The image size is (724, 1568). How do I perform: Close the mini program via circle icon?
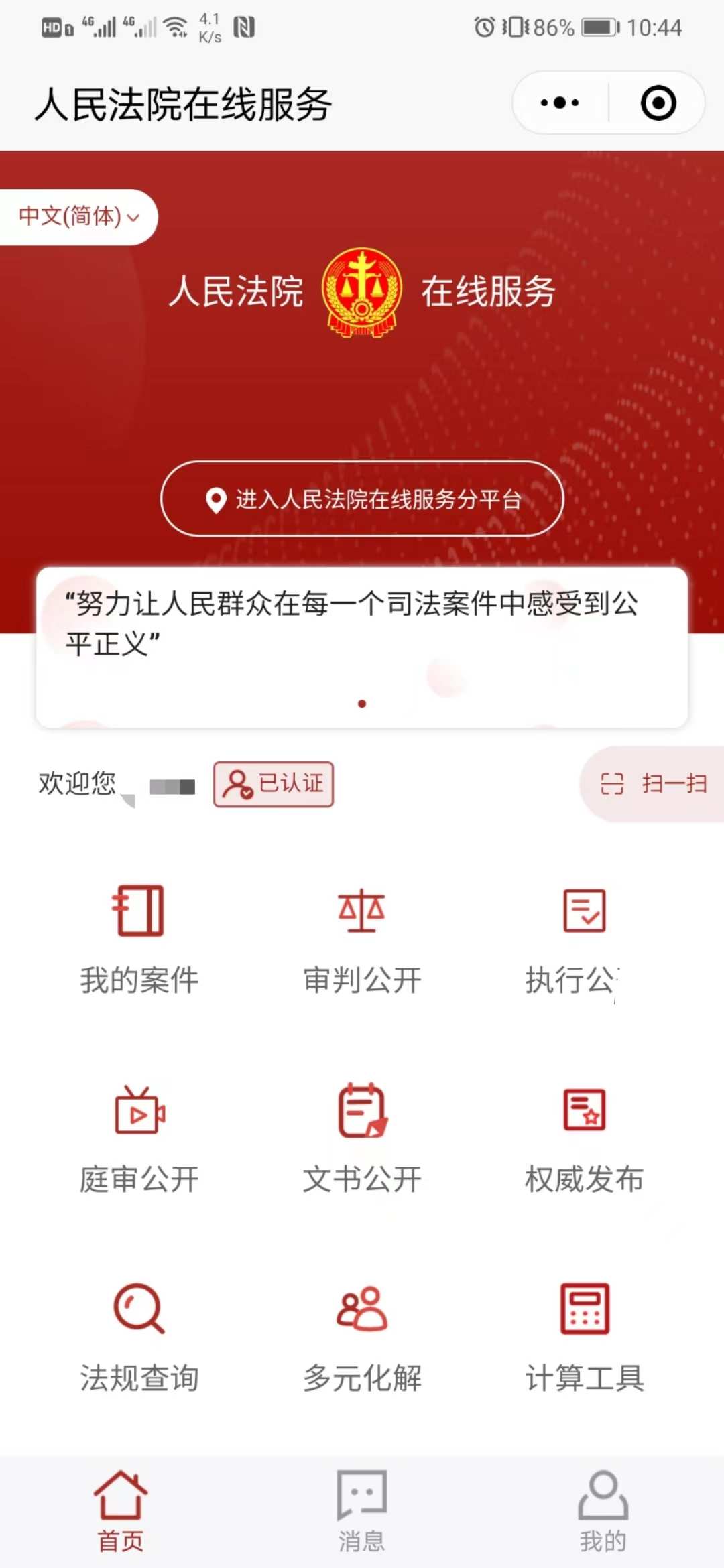pos(658,103)
